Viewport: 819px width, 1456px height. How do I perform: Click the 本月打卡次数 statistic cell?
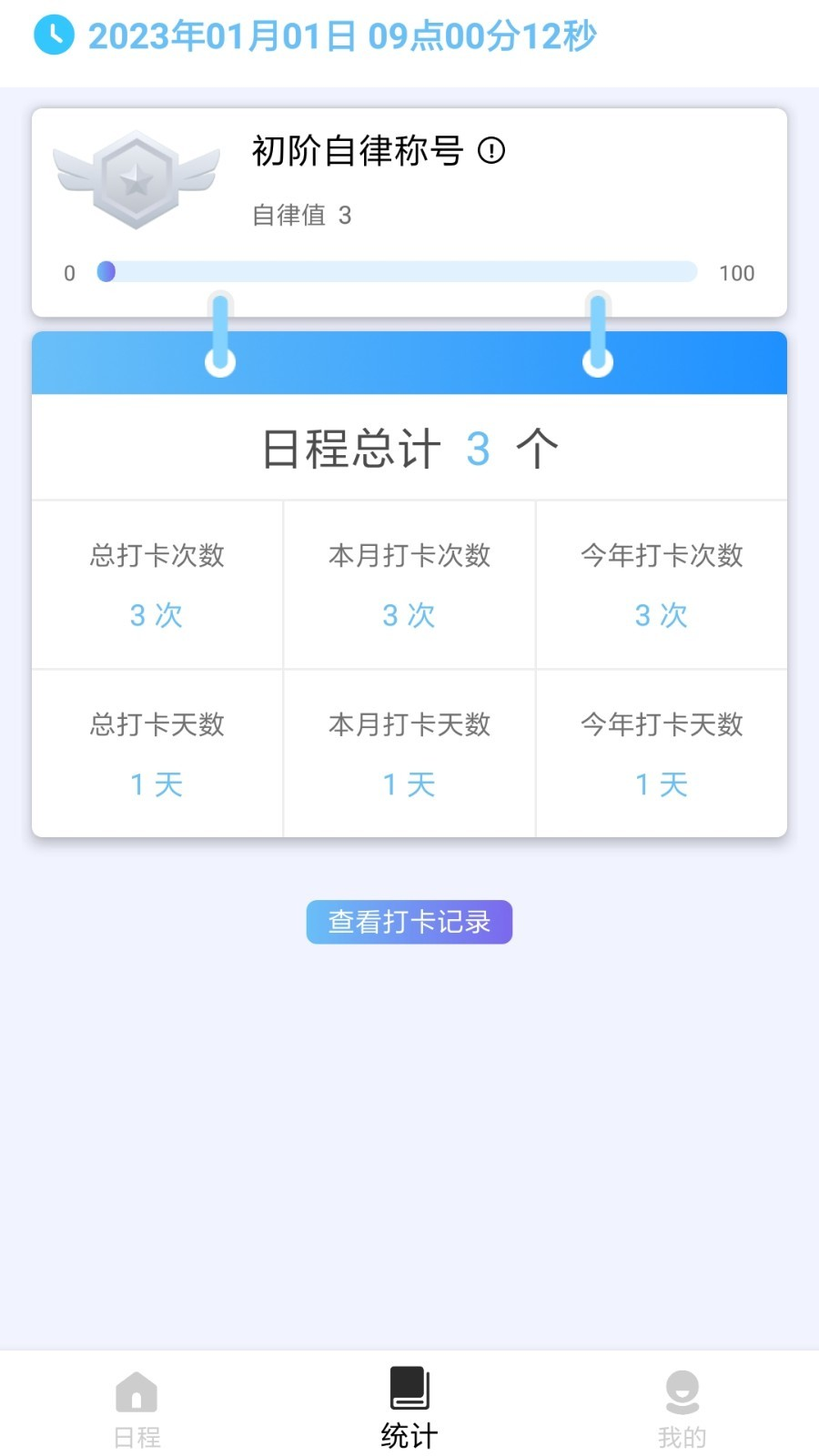[409, 583]
